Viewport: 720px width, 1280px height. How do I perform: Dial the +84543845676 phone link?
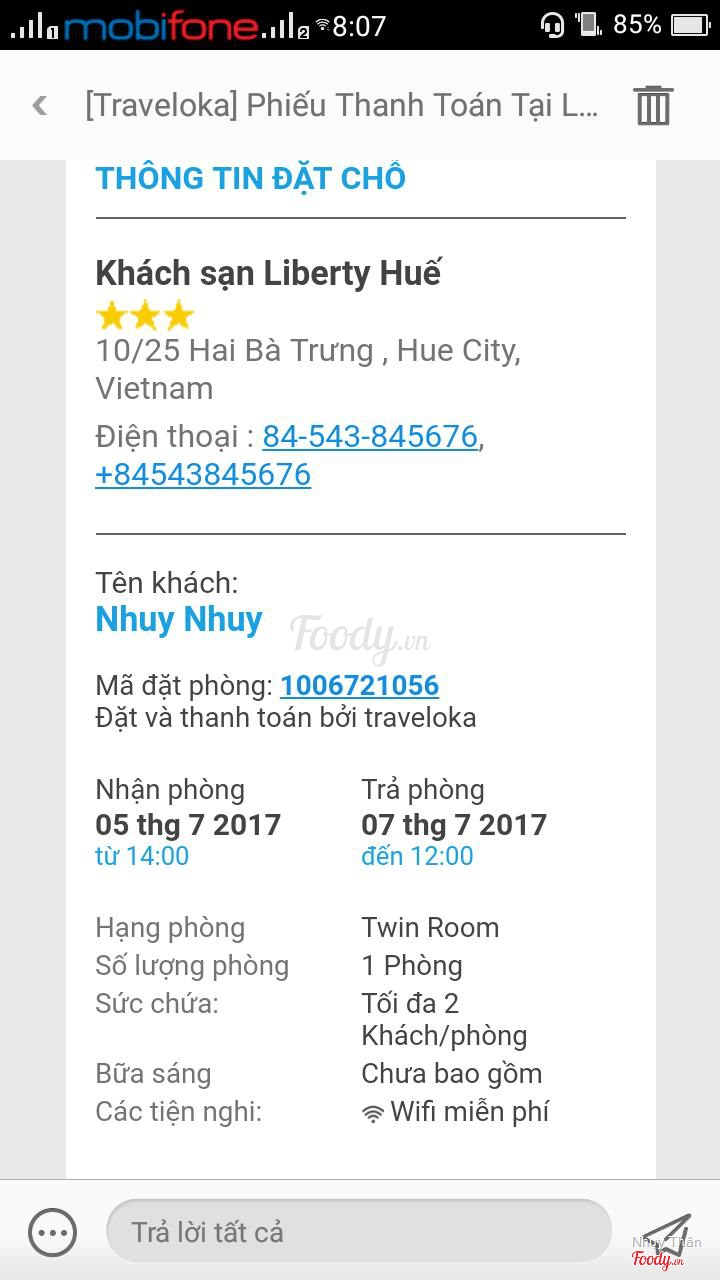(x=203, y=474)
